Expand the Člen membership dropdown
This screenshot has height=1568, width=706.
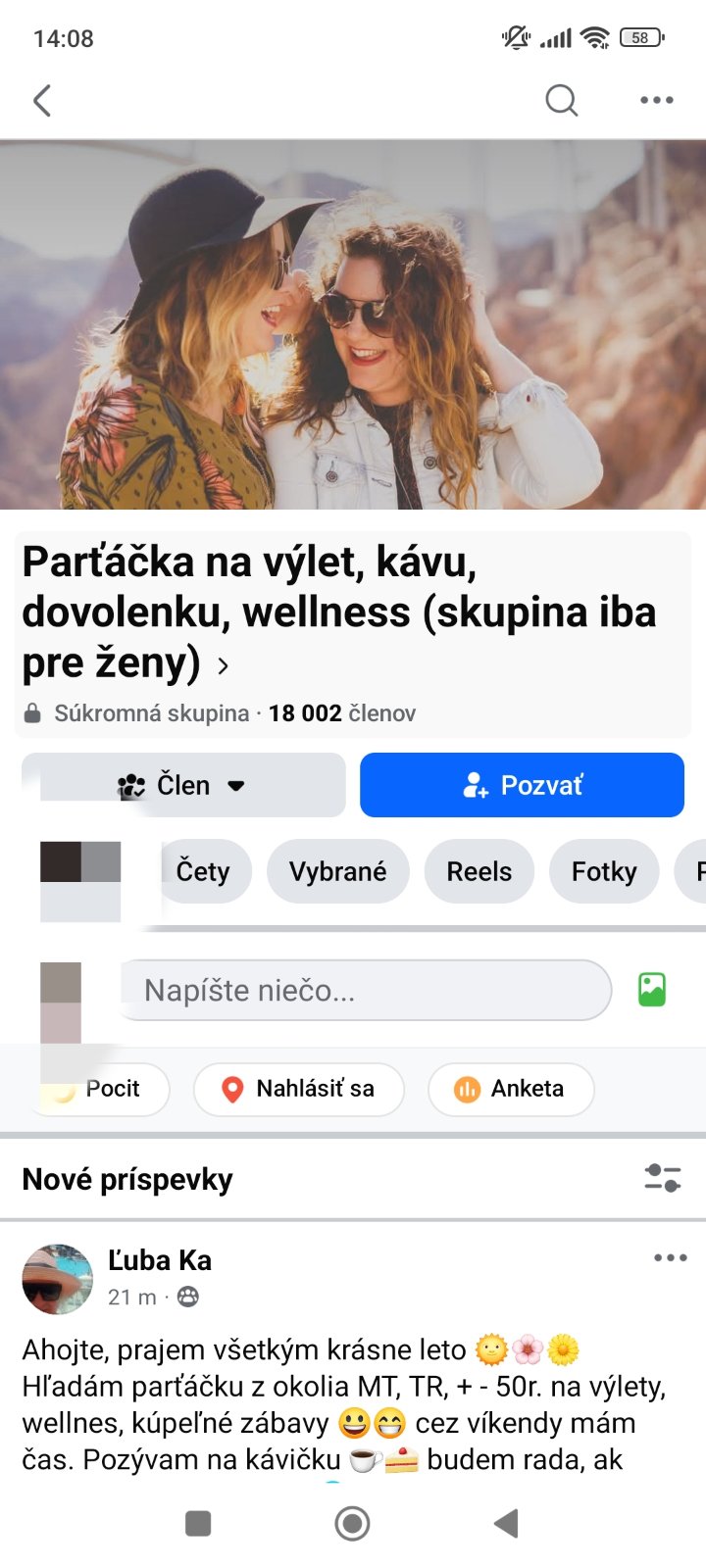[184, 785]
